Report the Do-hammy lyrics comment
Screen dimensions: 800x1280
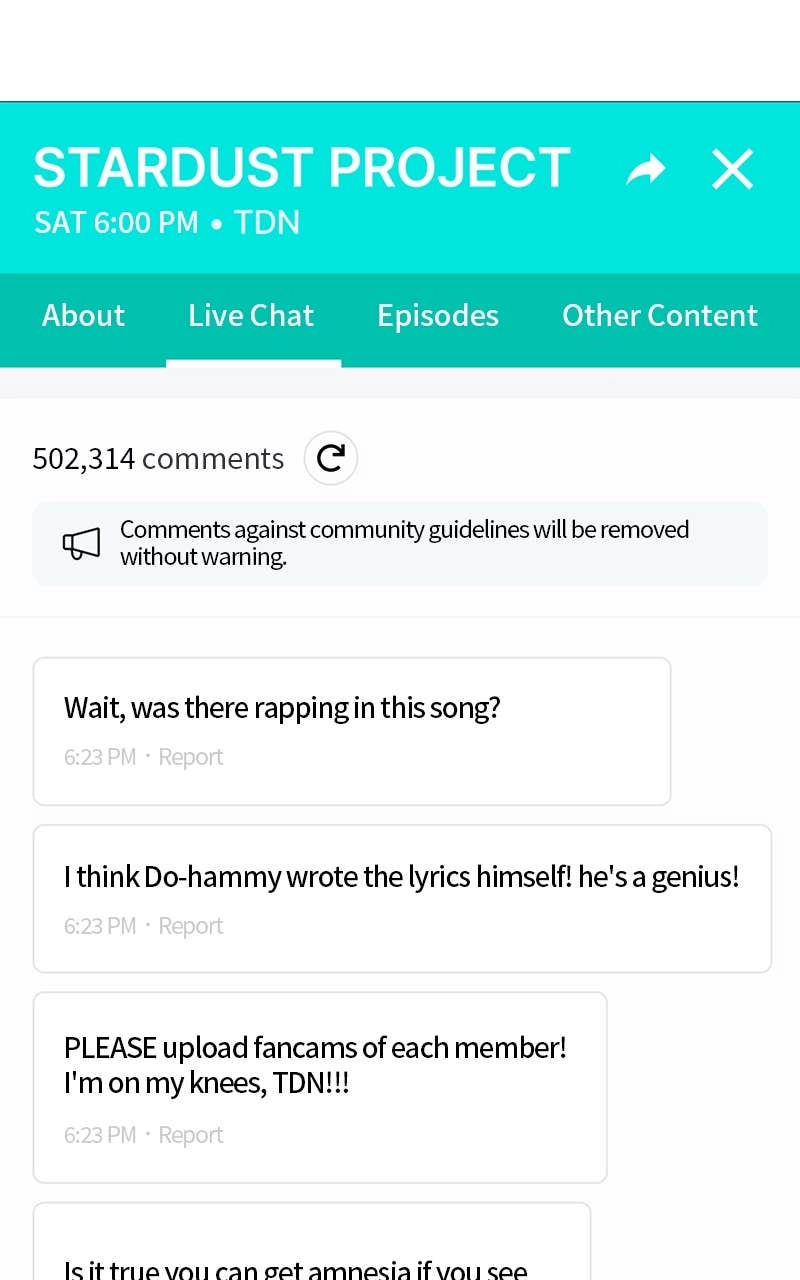click(x=191, y=926)
